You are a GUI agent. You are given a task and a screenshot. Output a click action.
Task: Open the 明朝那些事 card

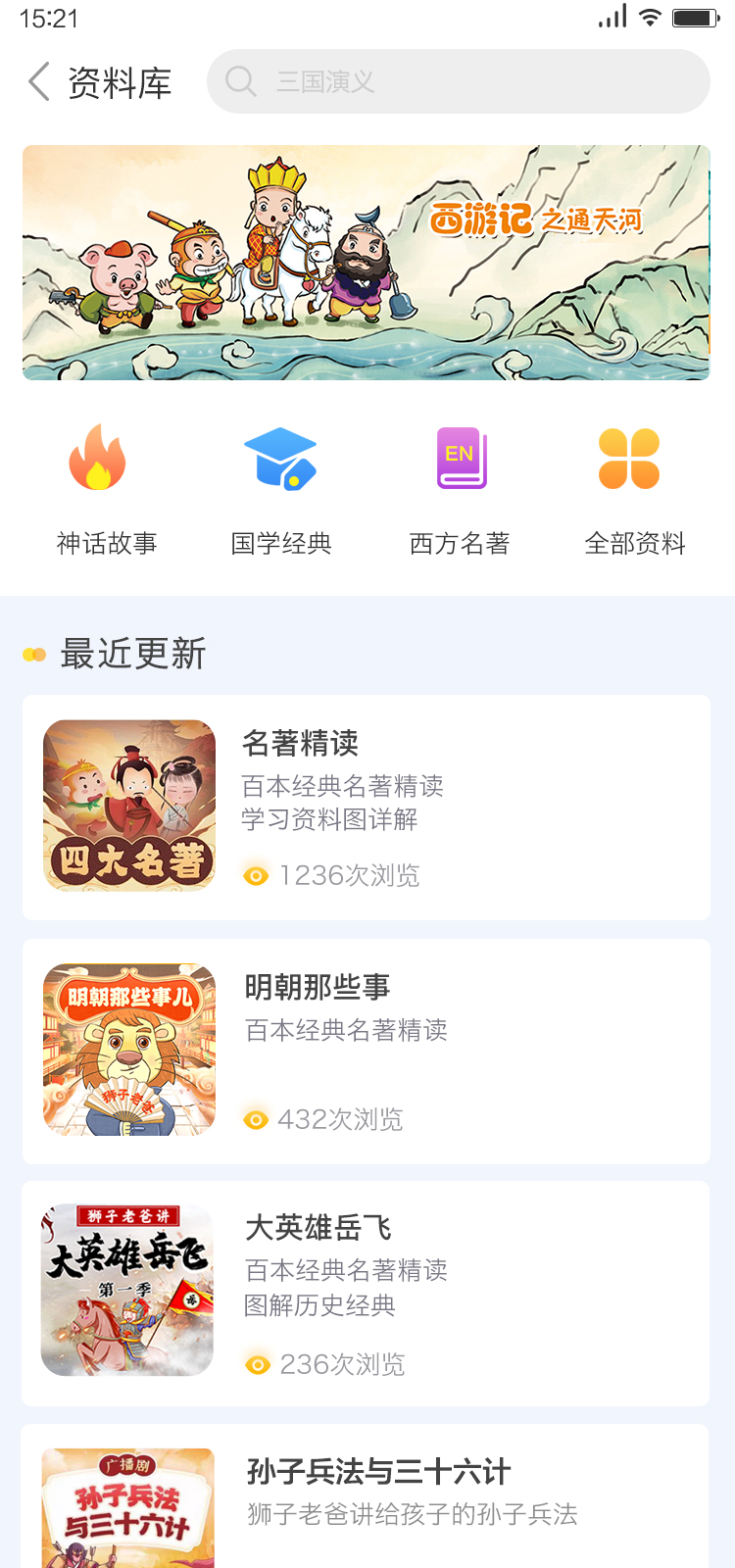(x=366, y=1051)
